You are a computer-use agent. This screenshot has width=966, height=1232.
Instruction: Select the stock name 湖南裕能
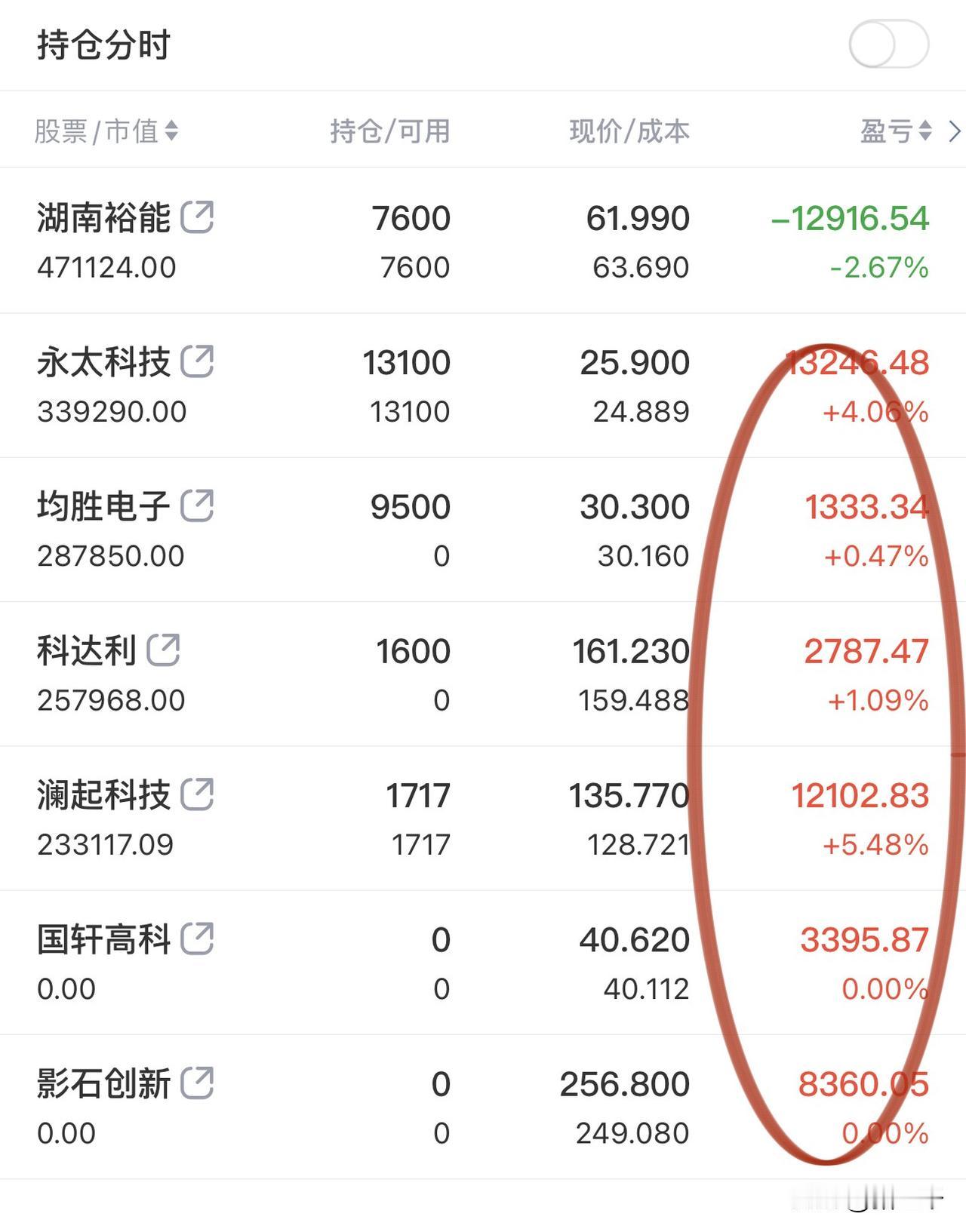102,217
